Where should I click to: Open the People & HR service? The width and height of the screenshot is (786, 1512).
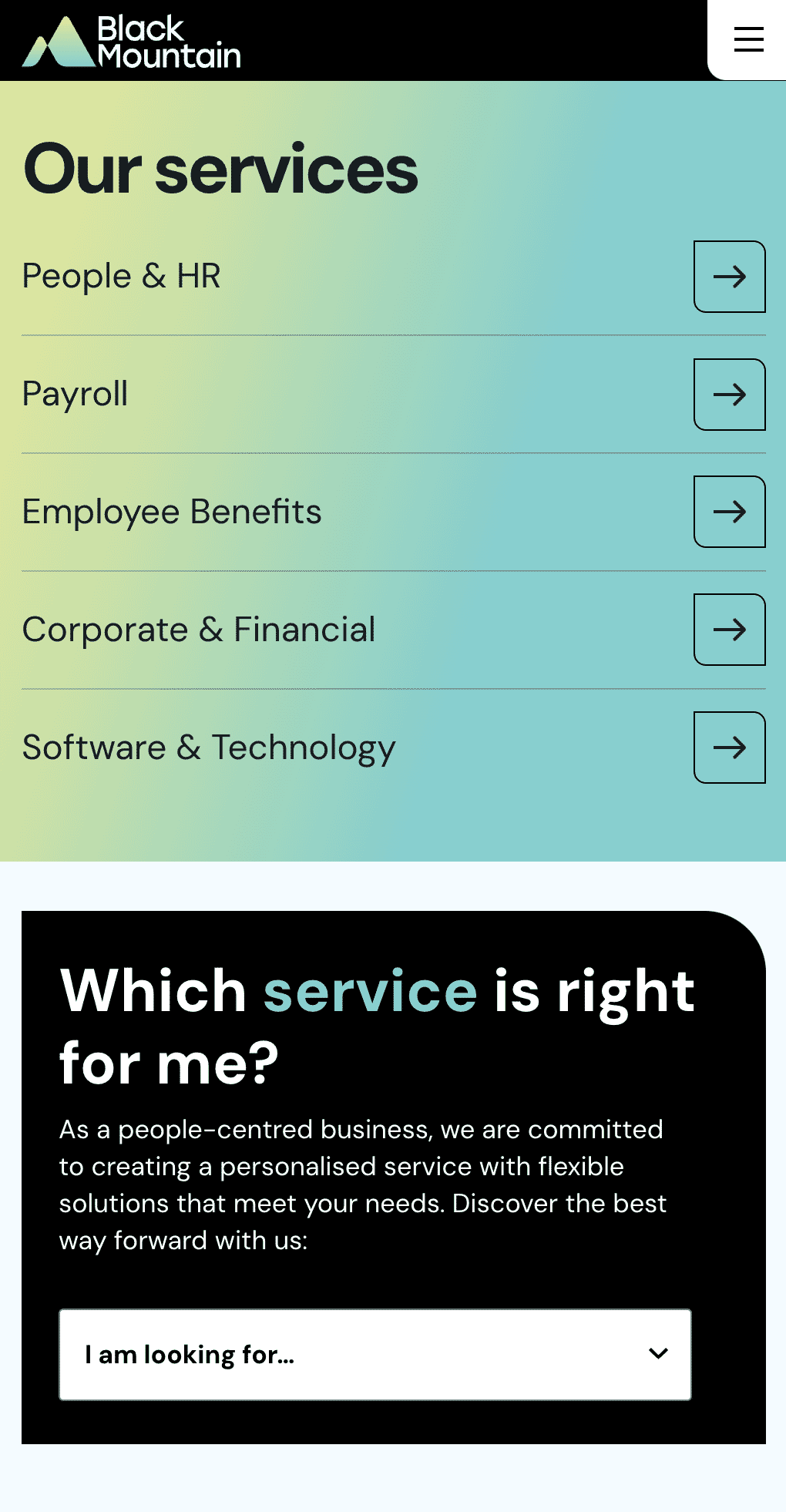click(x=729, y=277)
